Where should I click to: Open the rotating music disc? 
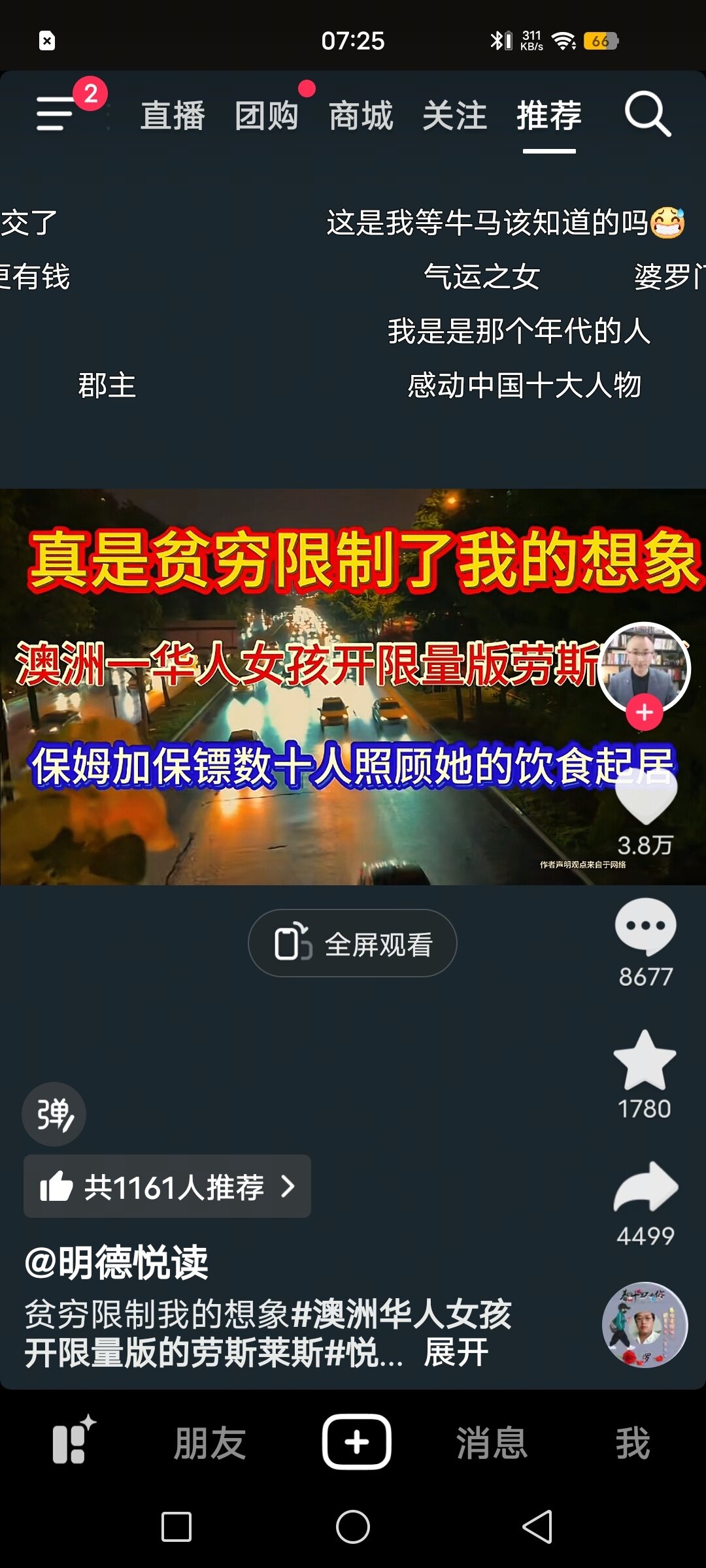[645, 1324]
